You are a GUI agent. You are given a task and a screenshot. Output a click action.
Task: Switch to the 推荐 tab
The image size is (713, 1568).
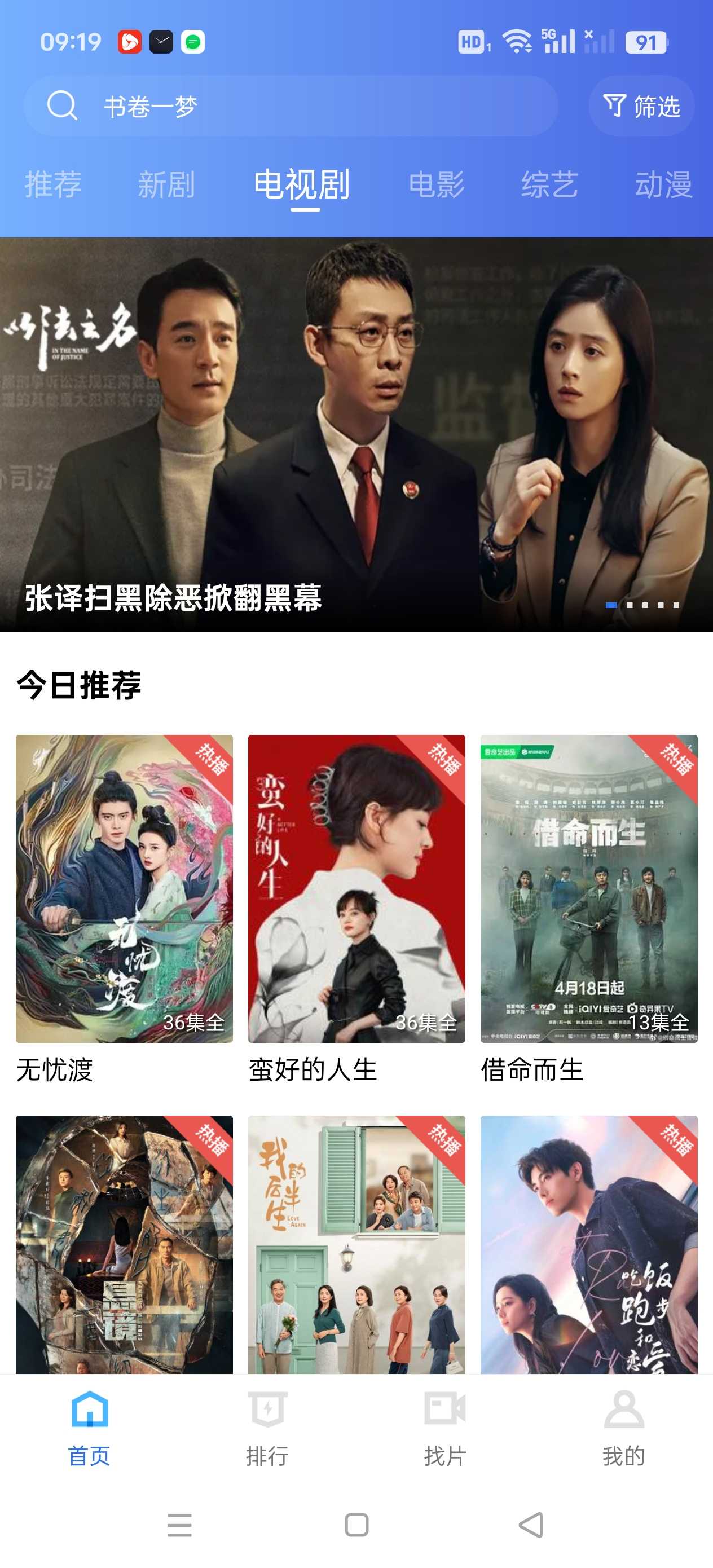point(53,184)
